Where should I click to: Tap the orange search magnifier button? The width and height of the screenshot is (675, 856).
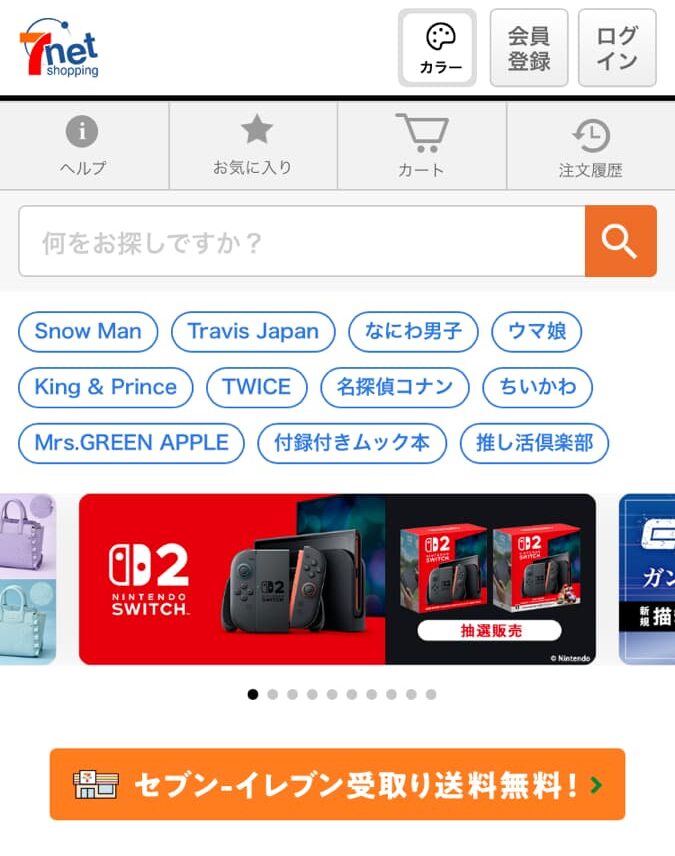coord(620,241)
